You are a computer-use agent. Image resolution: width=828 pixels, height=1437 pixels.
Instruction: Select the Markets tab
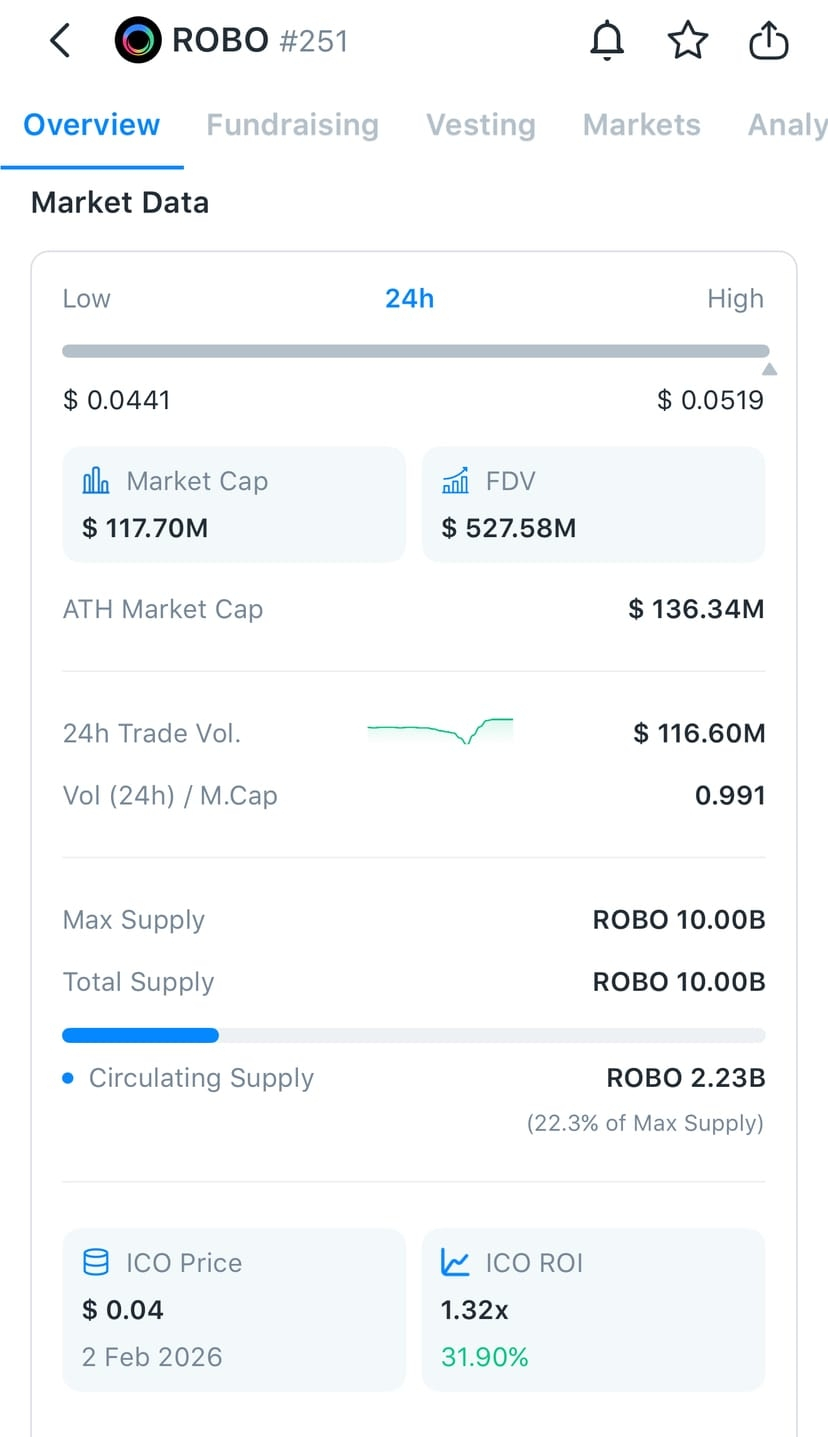click(x=641, y=125)
